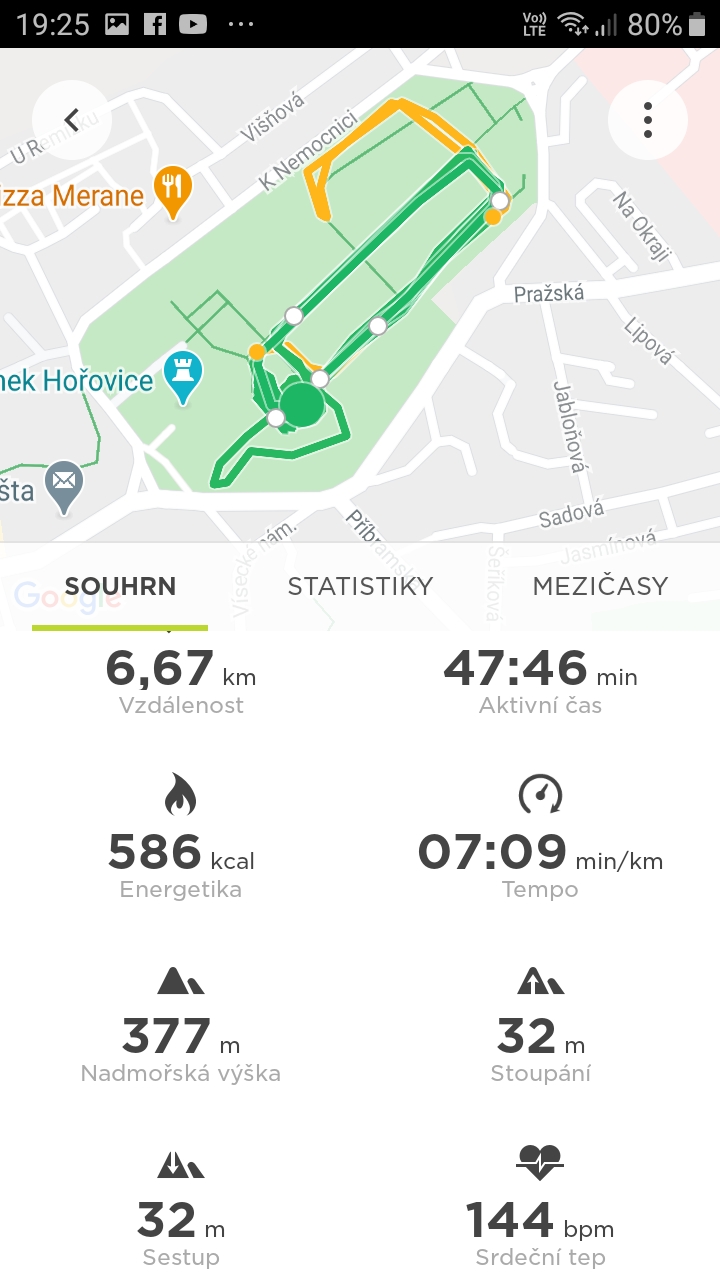Go back using the arrow button
The image size is (720, 1280).
pyautogui.click(x=71, y=120)
